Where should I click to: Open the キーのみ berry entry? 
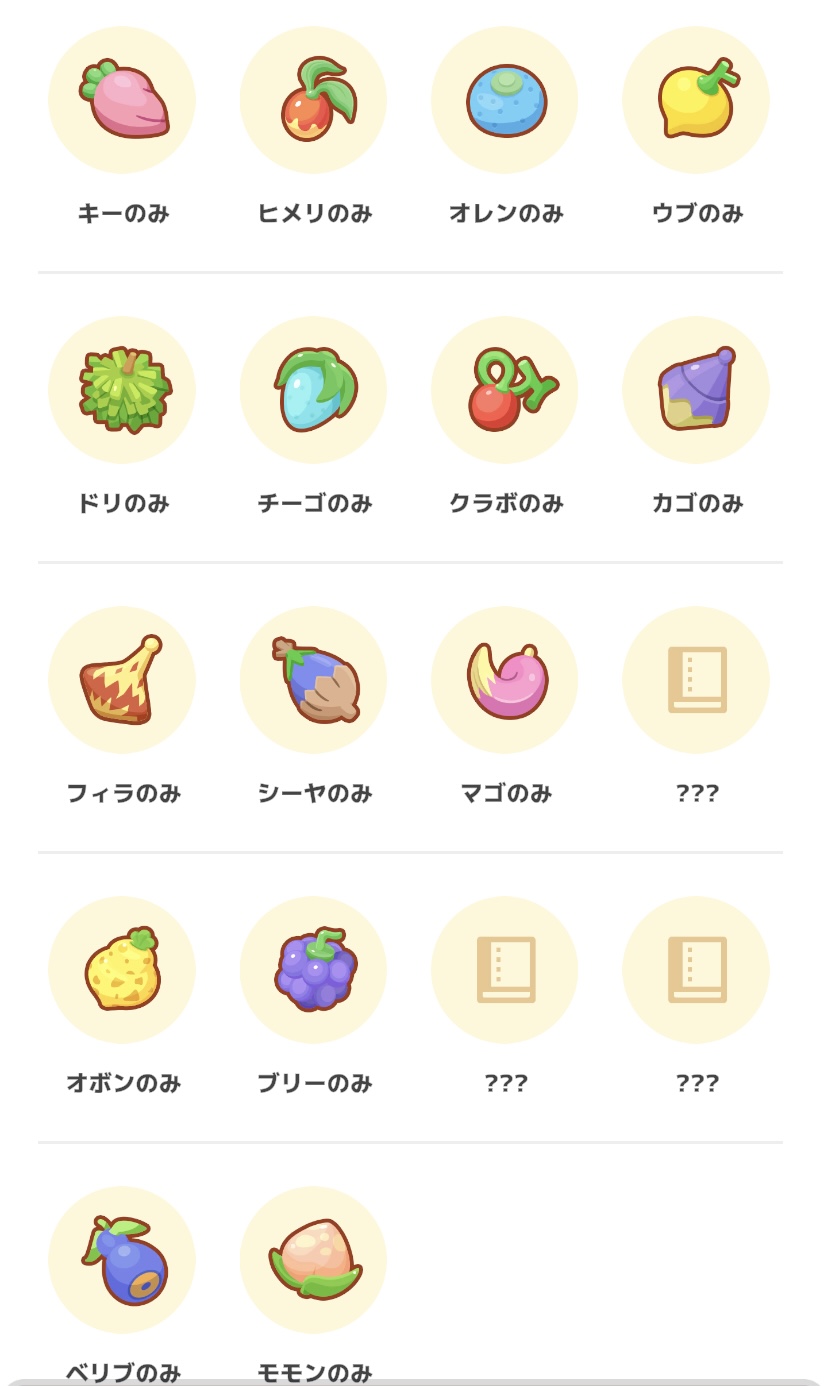click(x=122, y=100)
